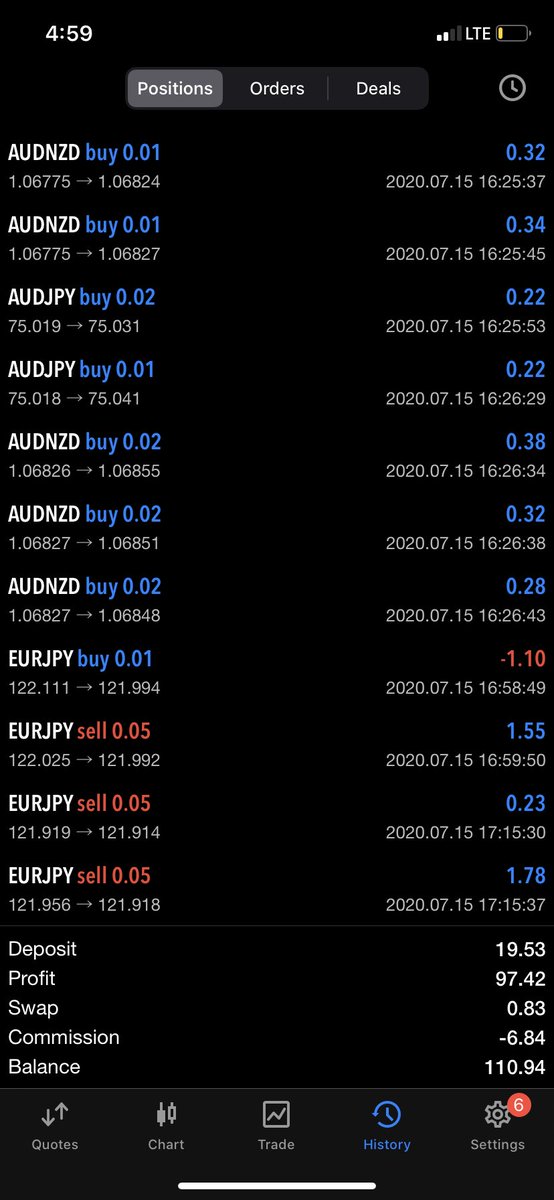Viewport: 554px width, 1200px height.
Task: Expand the AUDJPY buy 0.01 position
Action: 277,383
